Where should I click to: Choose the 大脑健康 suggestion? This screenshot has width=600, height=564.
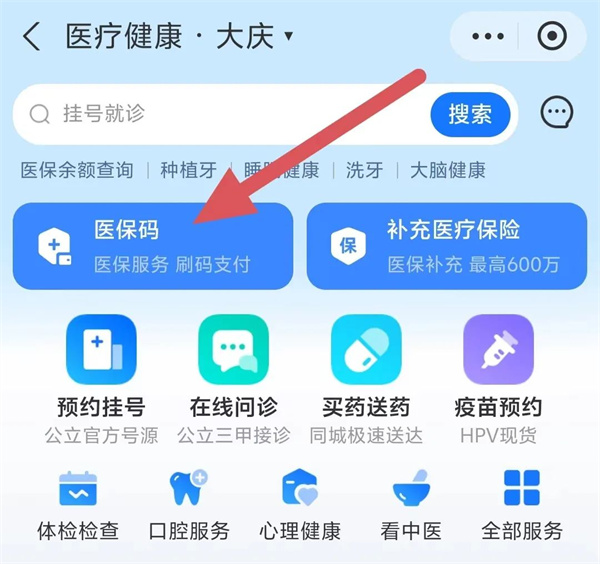tap(448, 170)
